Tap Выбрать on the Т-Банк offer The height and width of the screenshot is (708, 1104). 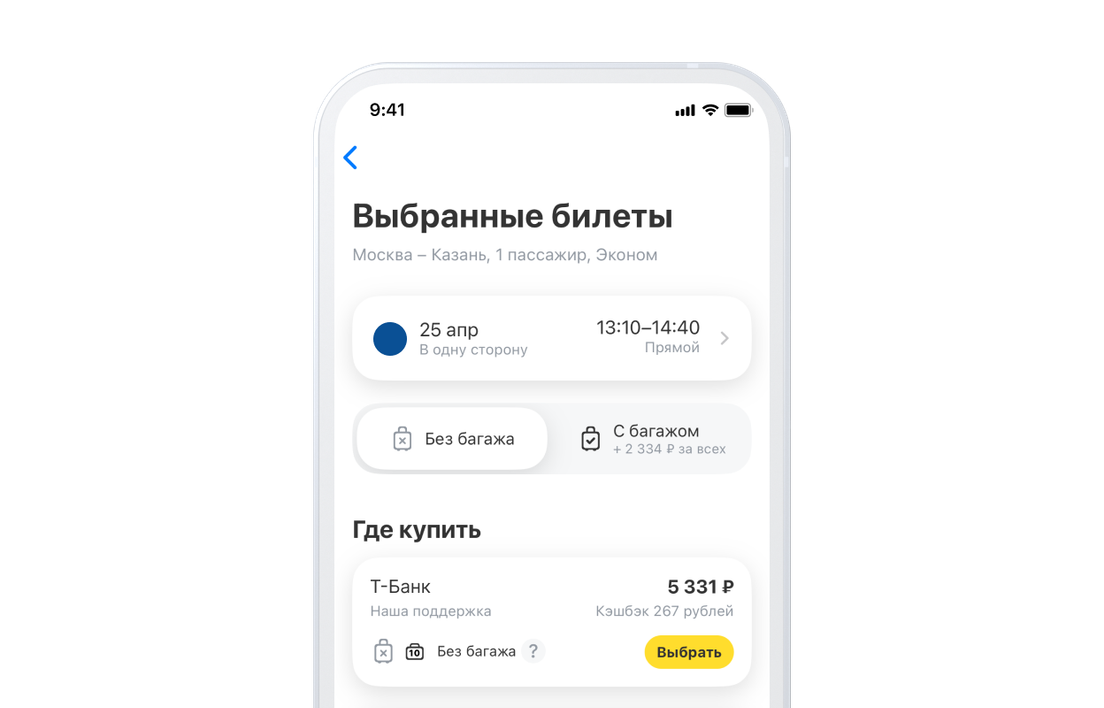pos(689,652)
